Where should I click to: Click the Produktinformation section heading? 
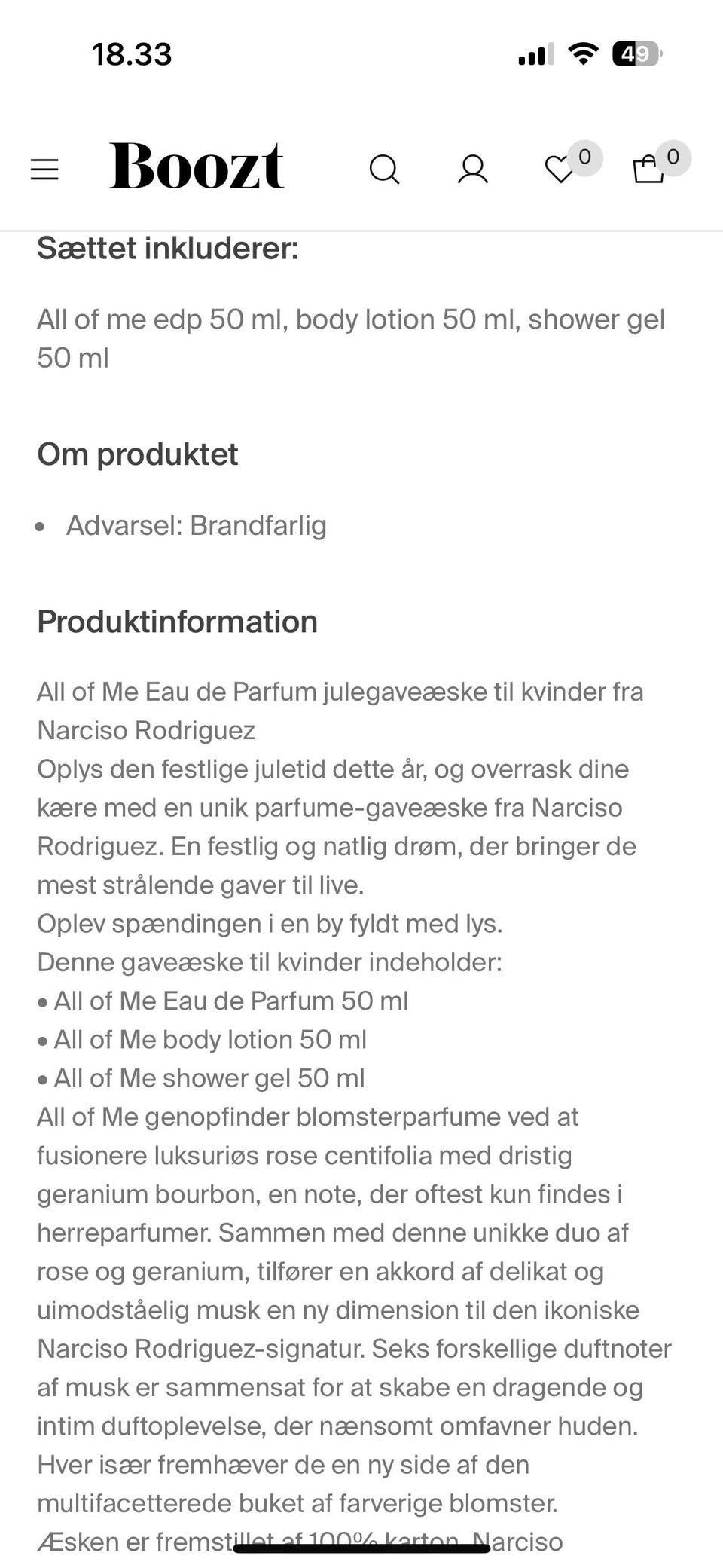178,622
